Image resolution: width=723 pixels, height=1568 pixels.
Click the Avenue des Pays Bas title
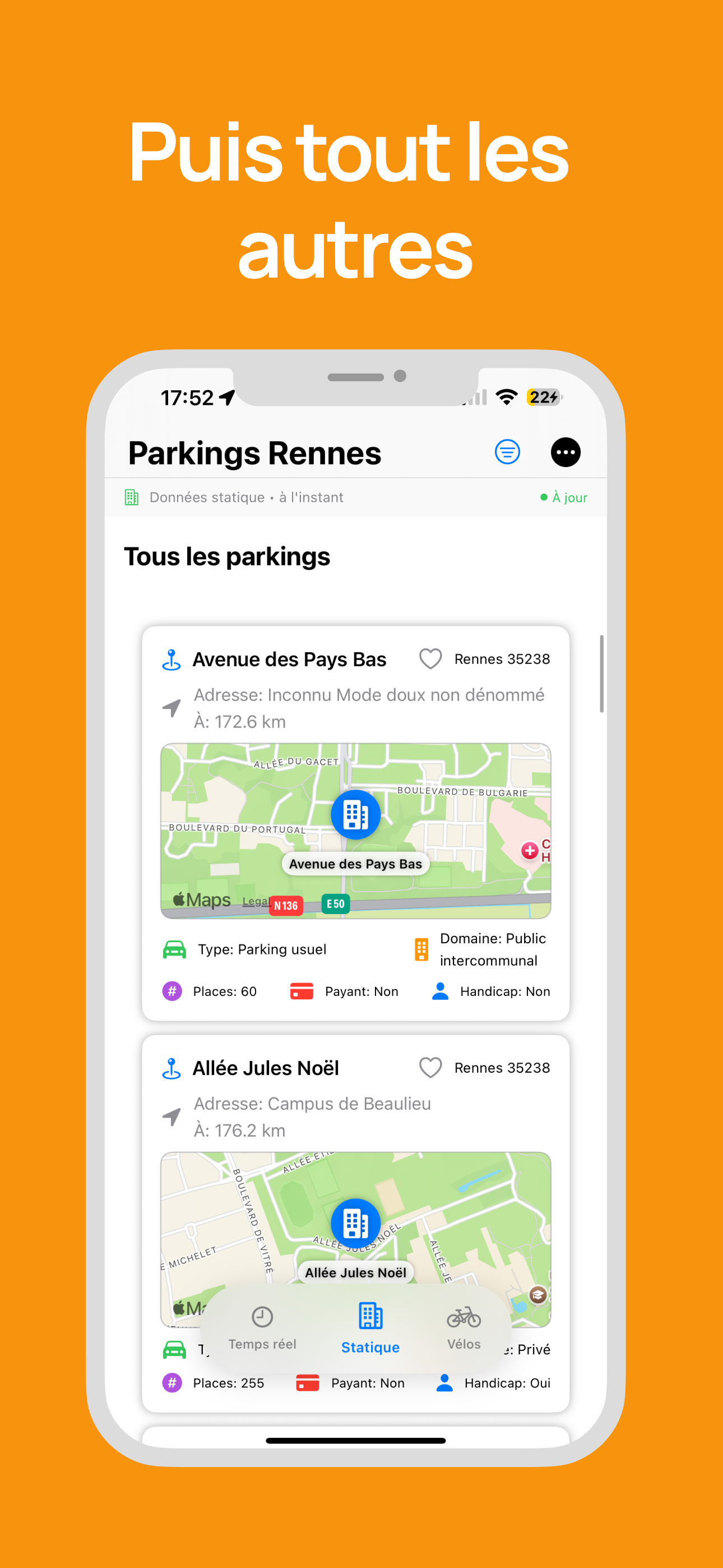pyautogui.click(x=290, y=658)
